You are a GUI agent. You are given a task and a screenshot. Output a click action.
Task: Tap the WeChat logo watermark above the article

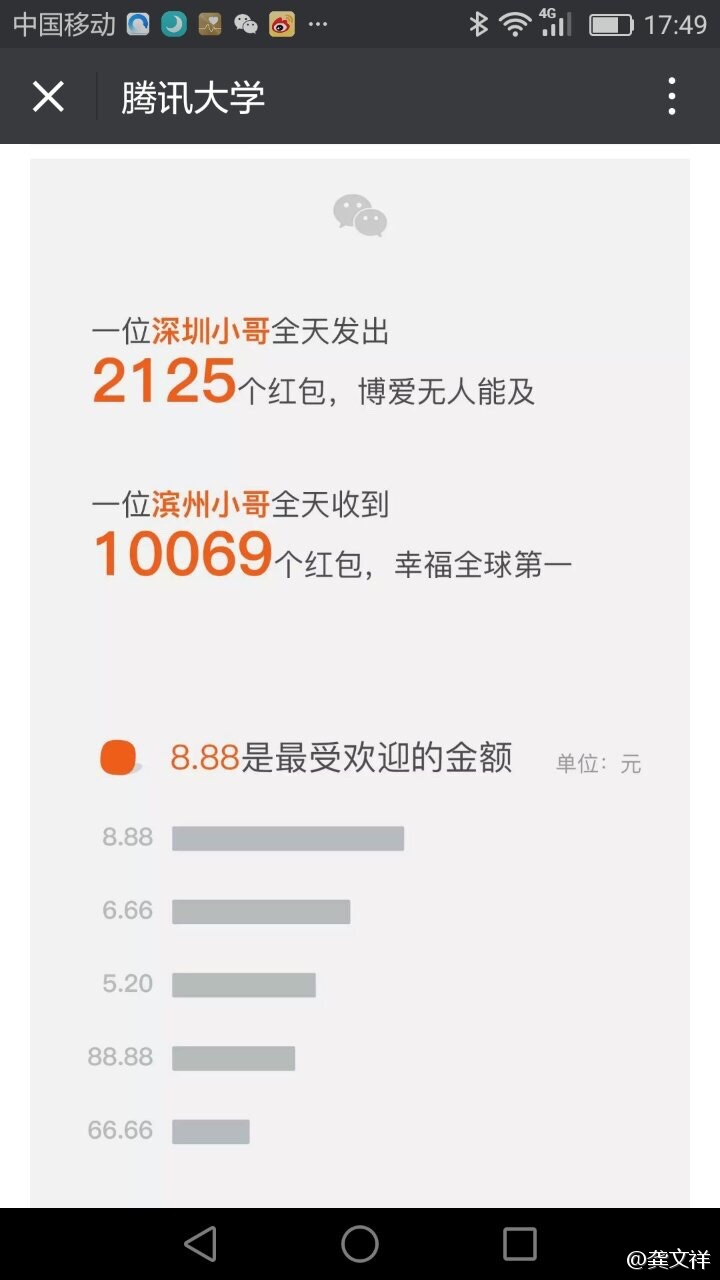pyautogui.click(x=360, y=214)
